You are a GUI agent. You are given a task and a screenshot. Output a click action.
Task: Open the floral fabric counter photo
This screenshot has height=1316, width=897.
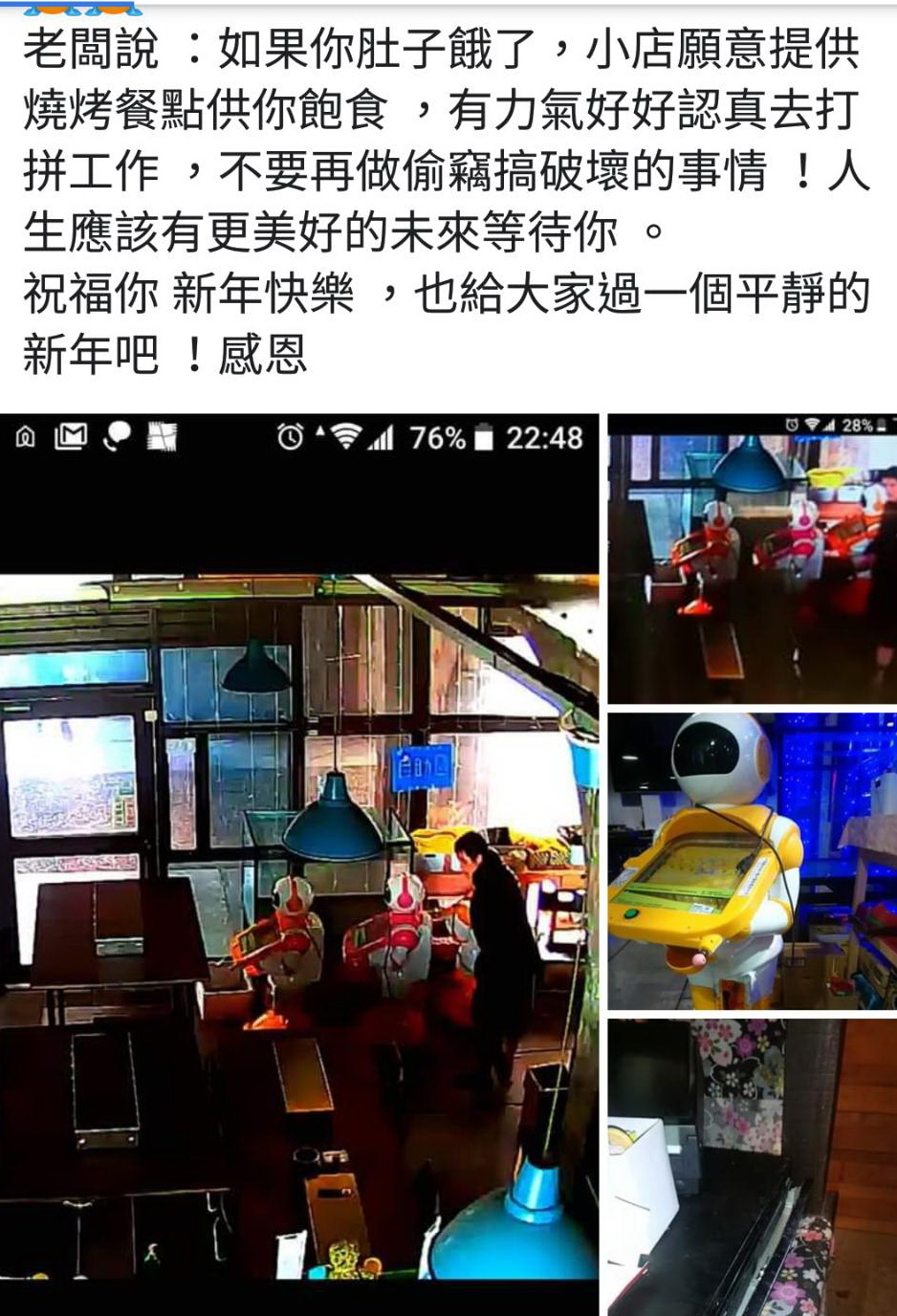pos(752,1167)
